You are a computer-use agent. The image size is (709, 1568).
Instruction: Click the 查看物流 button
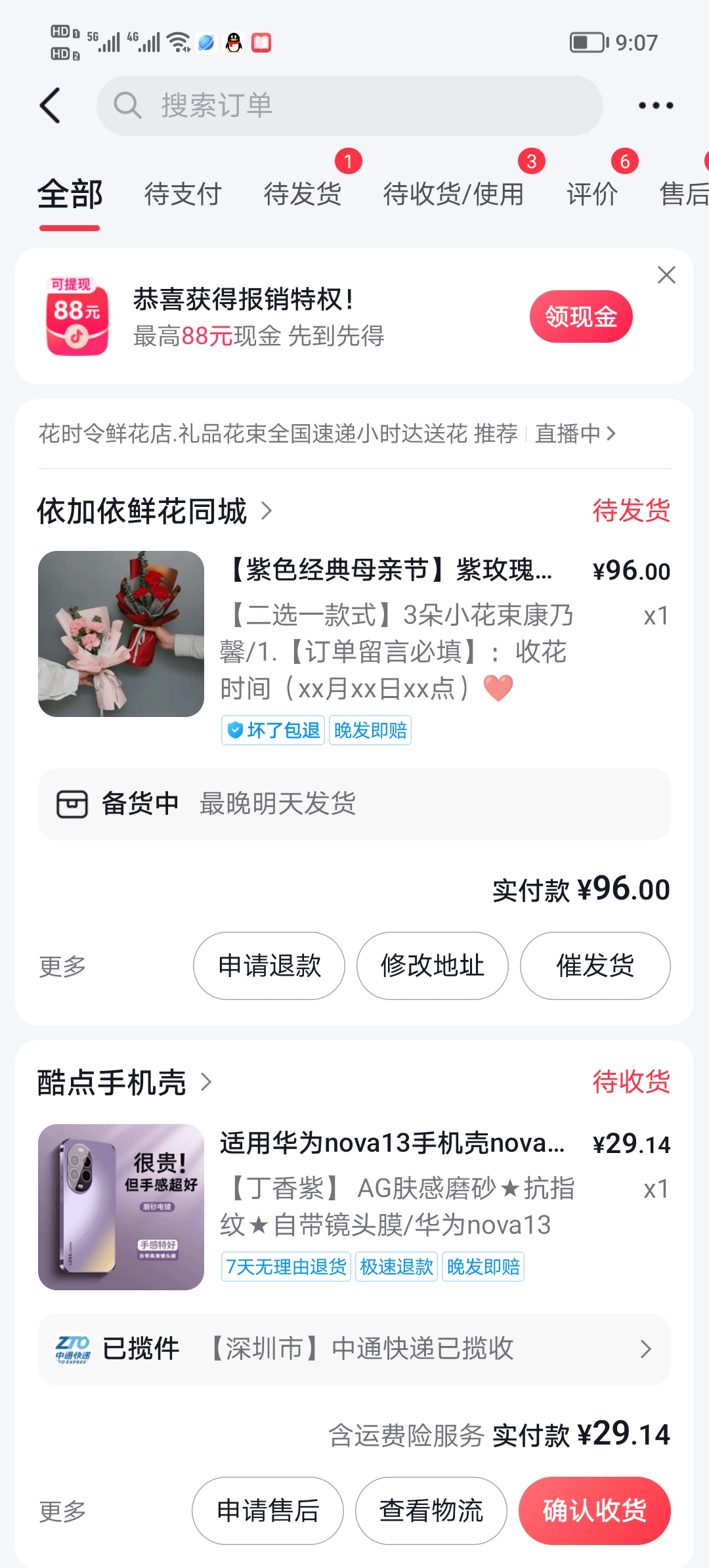430,1510
